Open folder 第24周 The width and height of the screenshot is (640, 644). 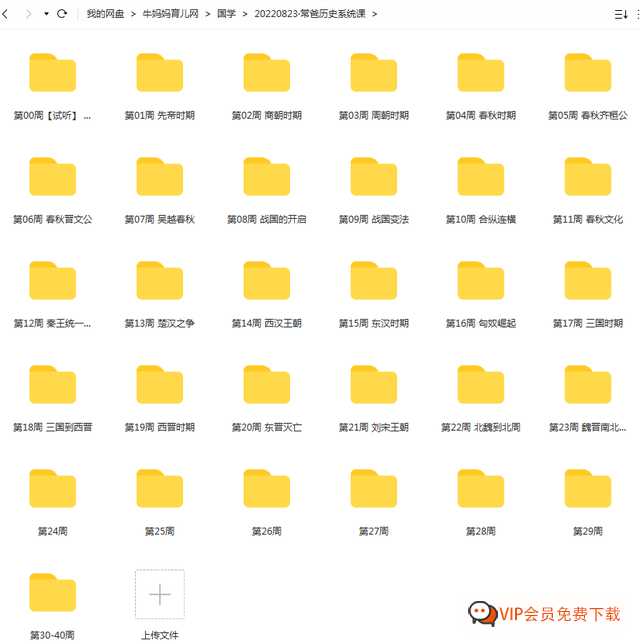53,490
